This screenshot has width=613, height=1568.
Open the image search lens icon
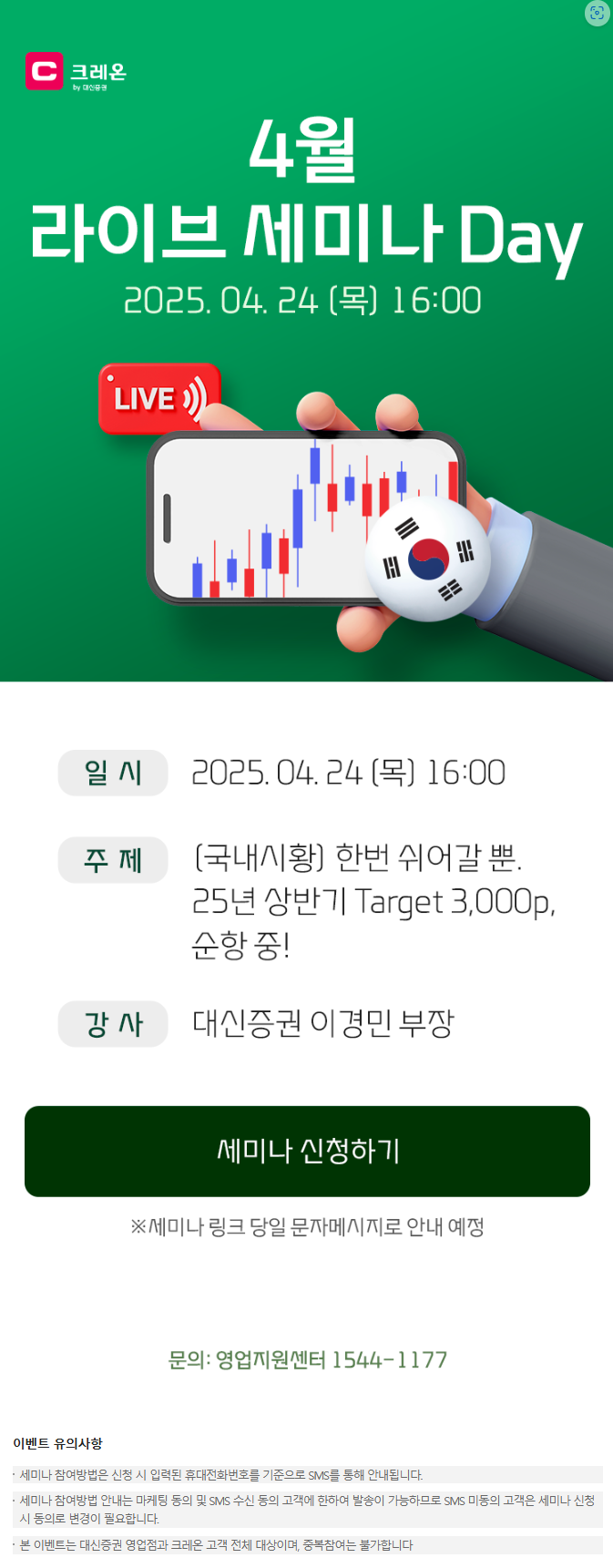tap(597, 13)
